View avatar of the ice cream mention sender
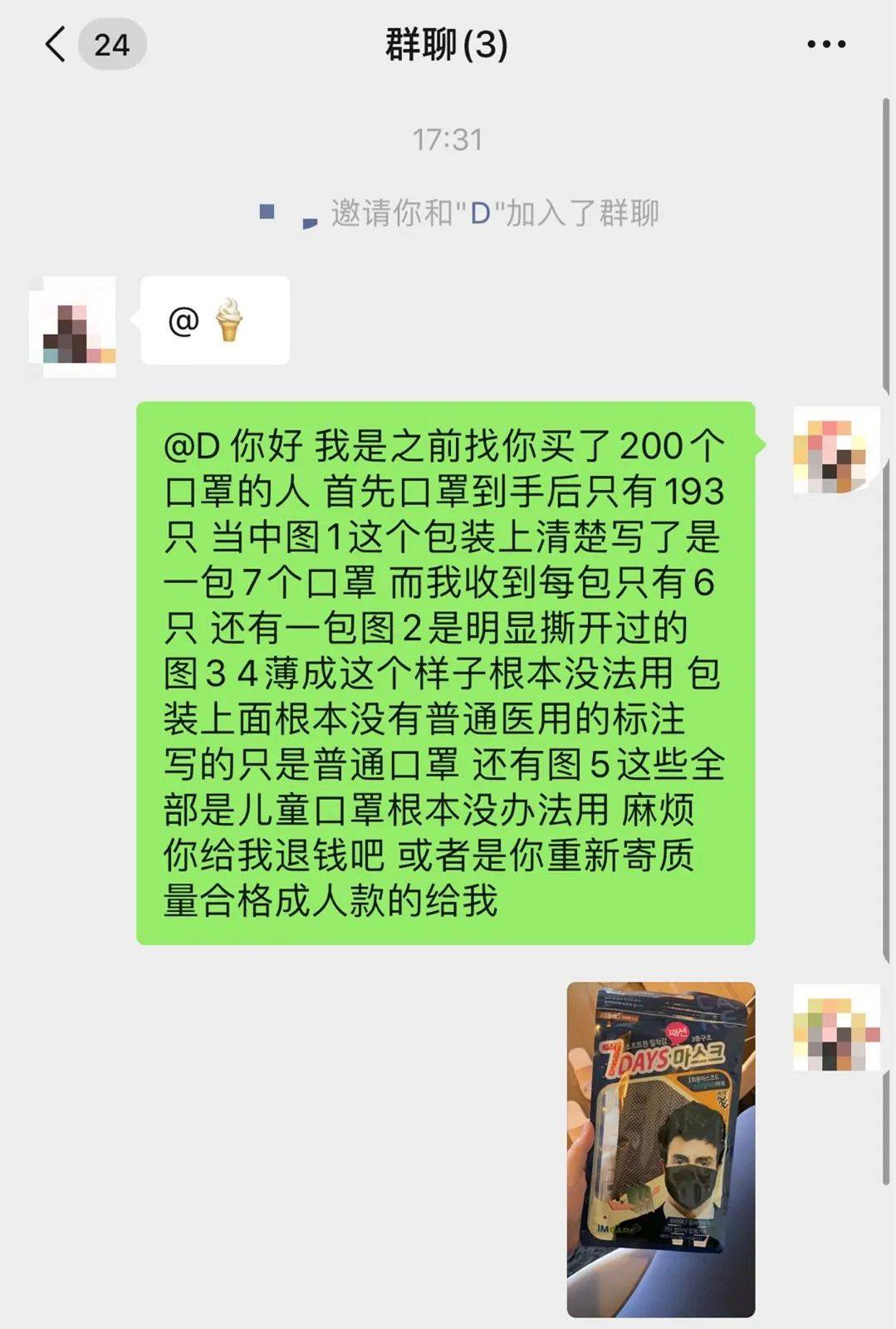Viewport: 896px width, 1329px height. pos(73,327)
